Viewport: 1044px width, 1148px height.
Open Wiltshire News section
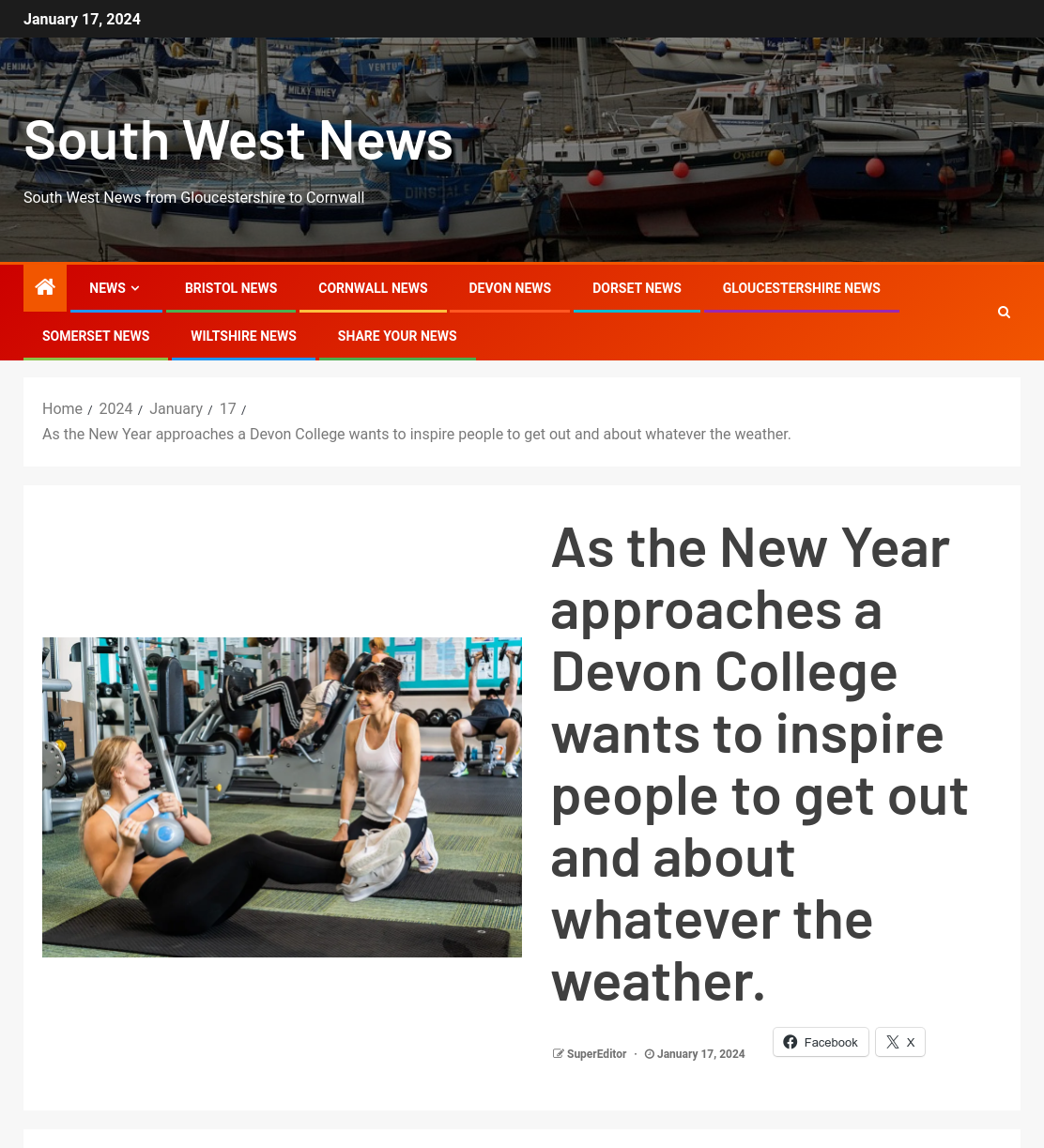[x=243, y=336]
